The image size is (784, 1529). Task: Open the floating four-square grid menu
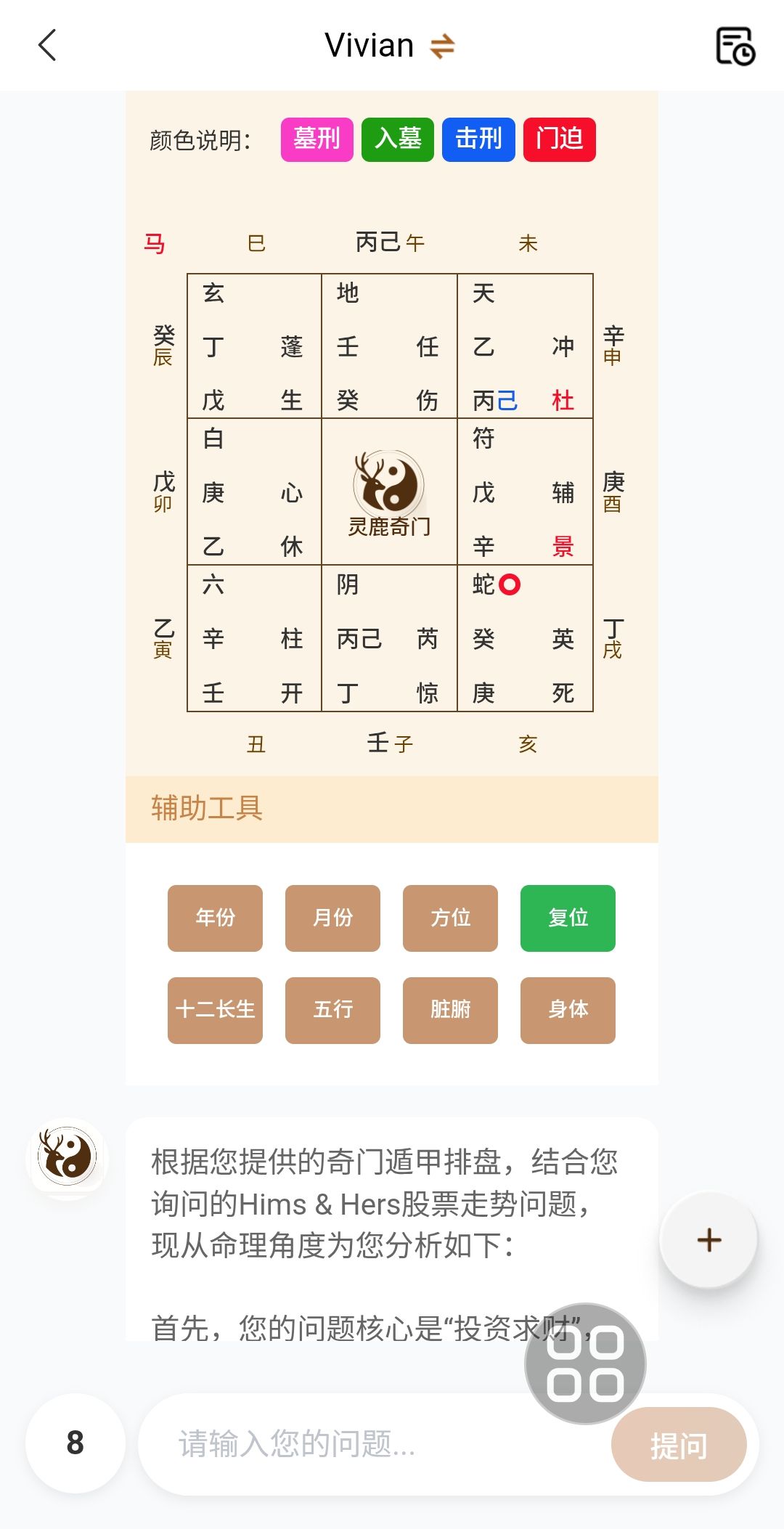click(585, 1363)
